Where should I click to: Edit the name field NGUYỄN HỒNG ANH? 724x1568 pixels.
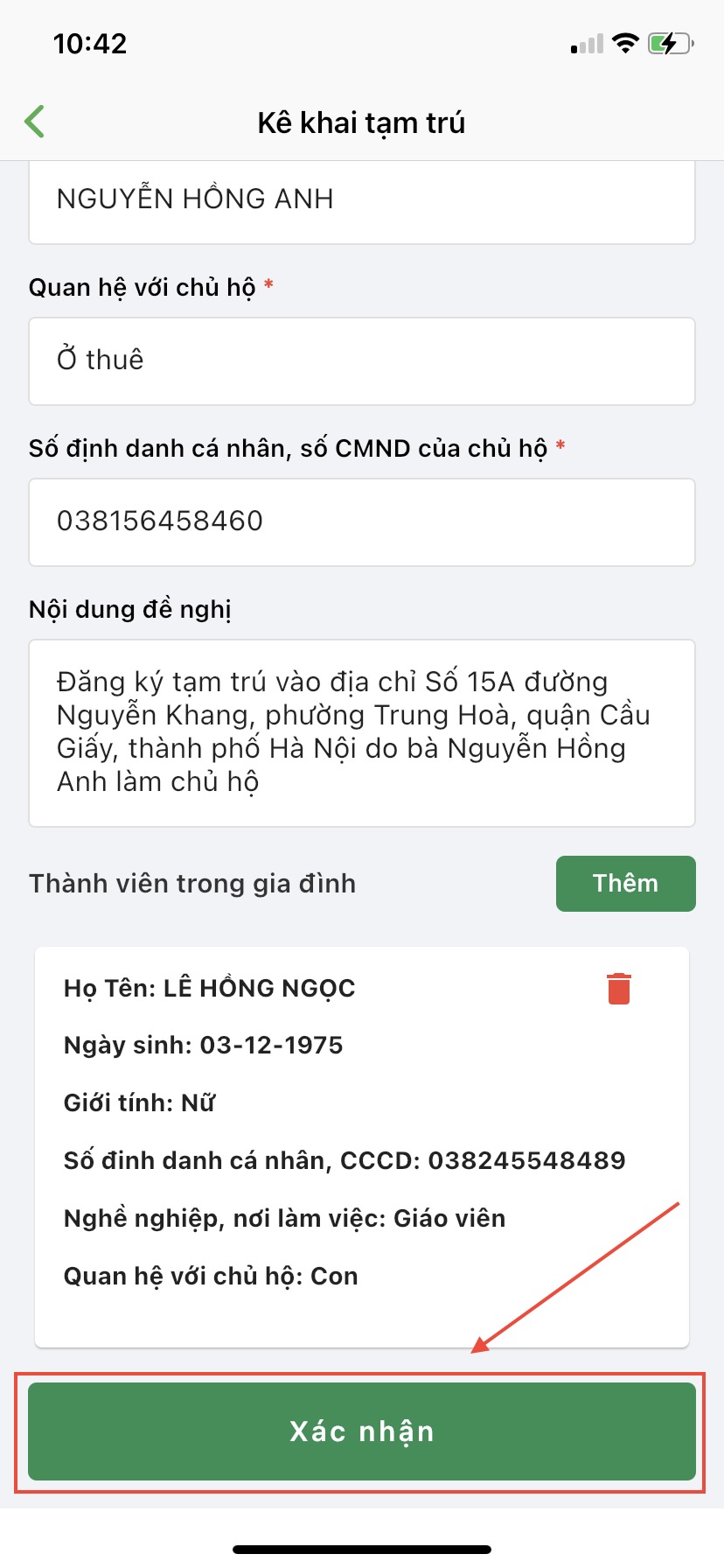[362, 200]
